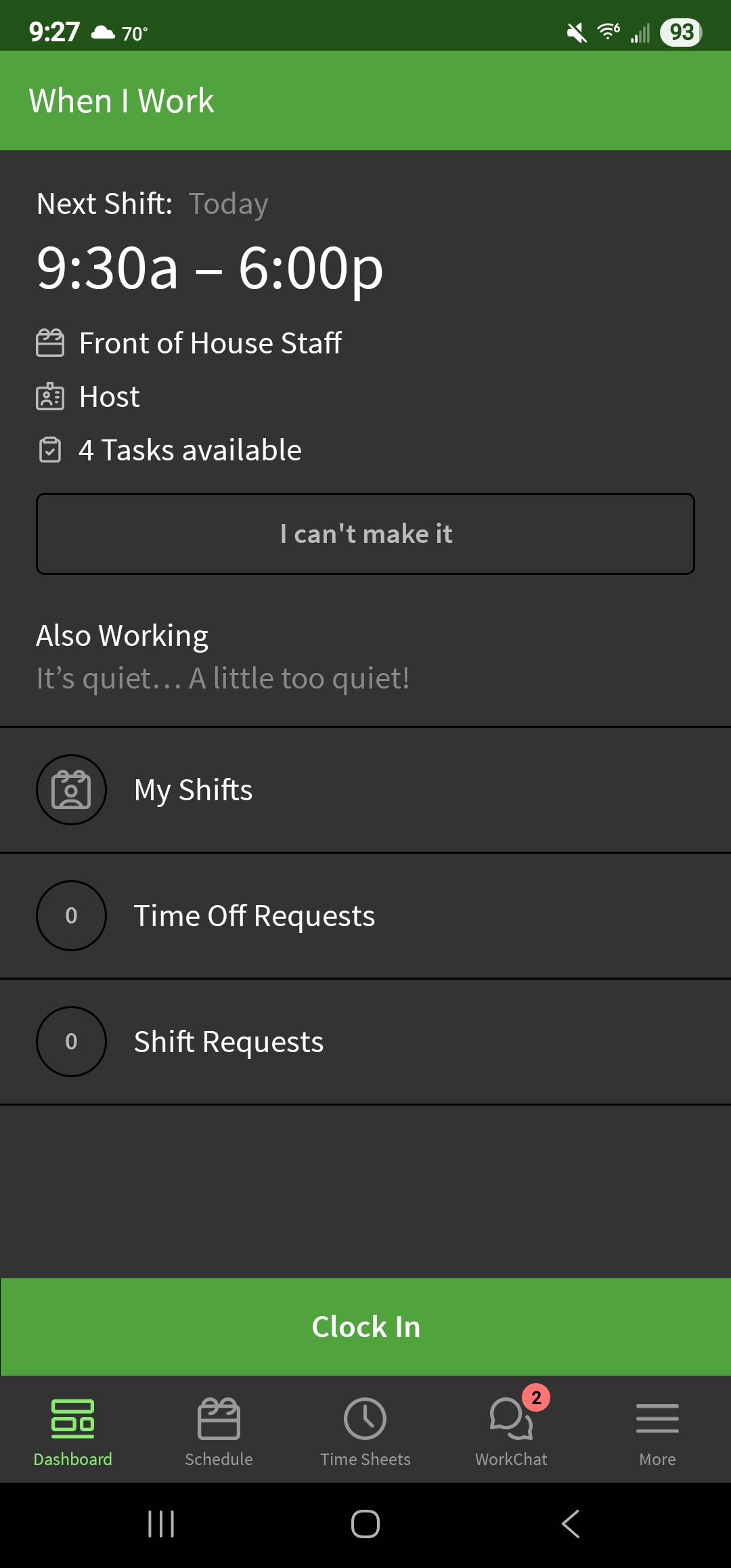Tap the Clock In button

(x=365, y=1326)
